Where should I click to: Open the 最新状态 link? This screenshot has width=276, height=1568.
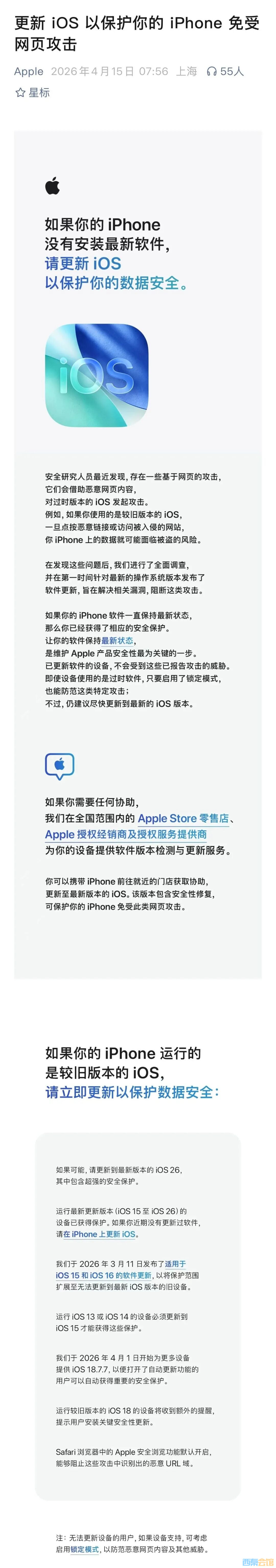coord(118,640)
